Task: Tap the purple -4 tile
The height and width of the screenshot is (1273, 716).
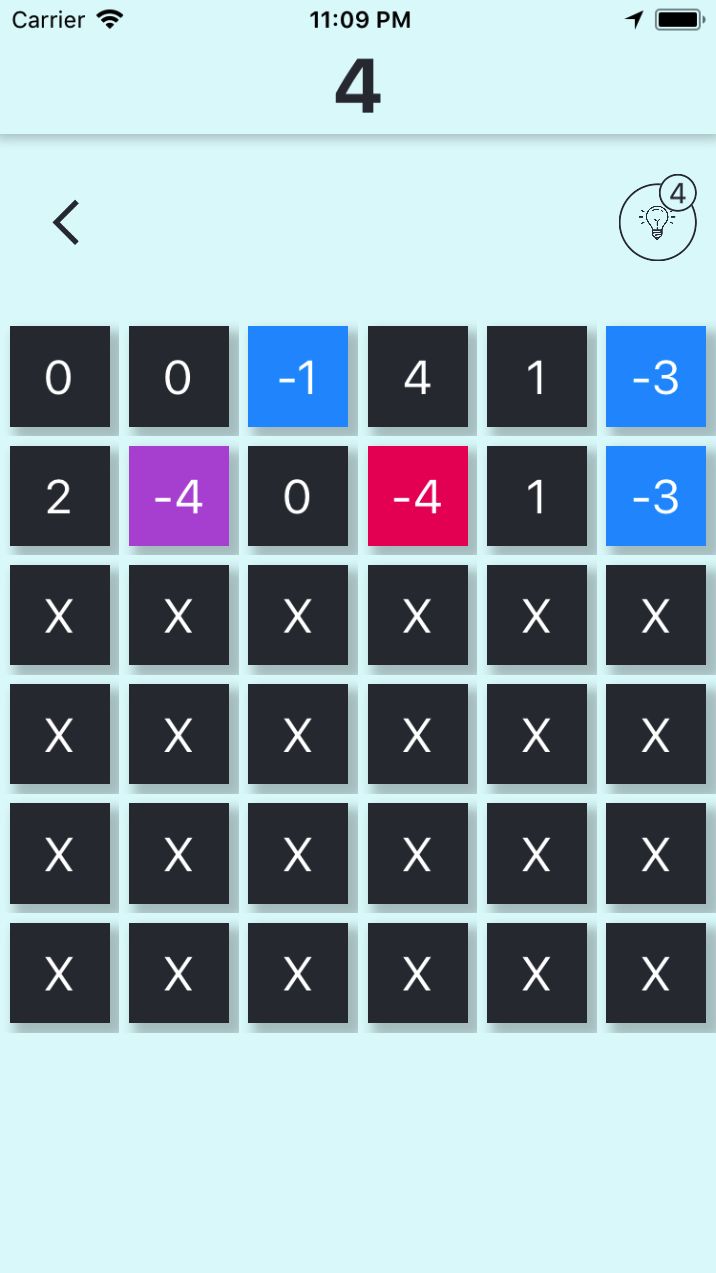Action: [x=179, y=496]
